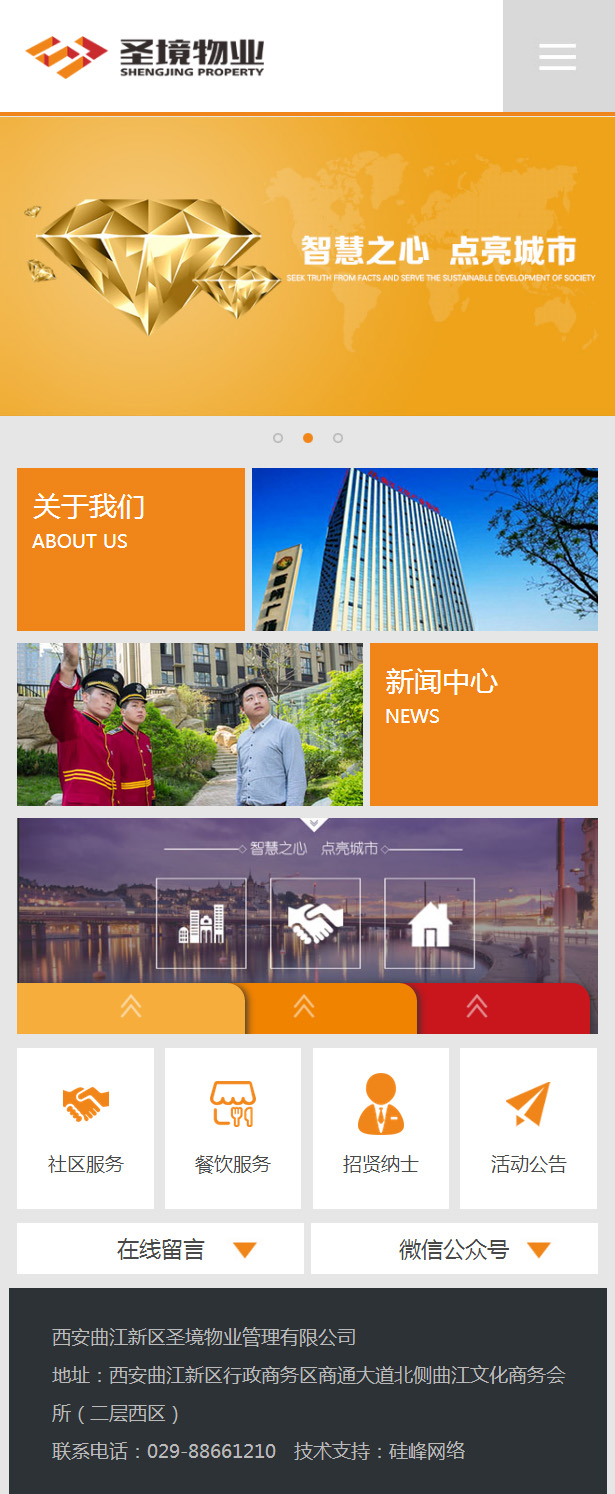Open 社区服务 community service

coord(86,1128)
